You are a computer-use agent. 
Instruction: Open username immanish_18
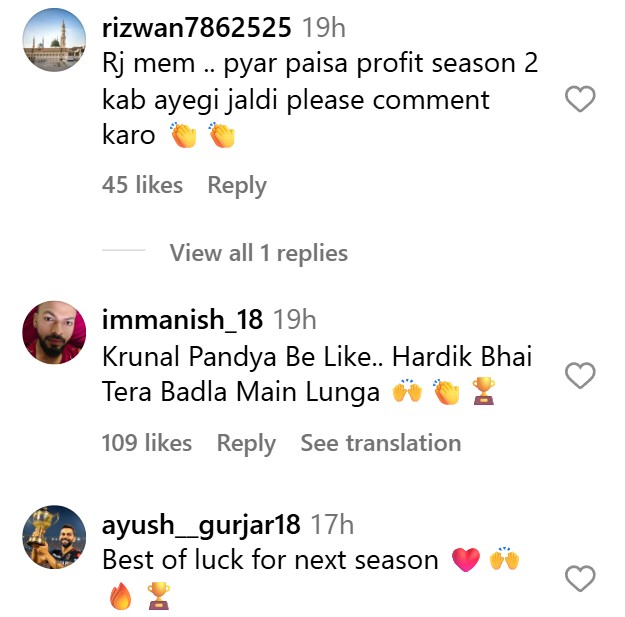click(182, 319)
